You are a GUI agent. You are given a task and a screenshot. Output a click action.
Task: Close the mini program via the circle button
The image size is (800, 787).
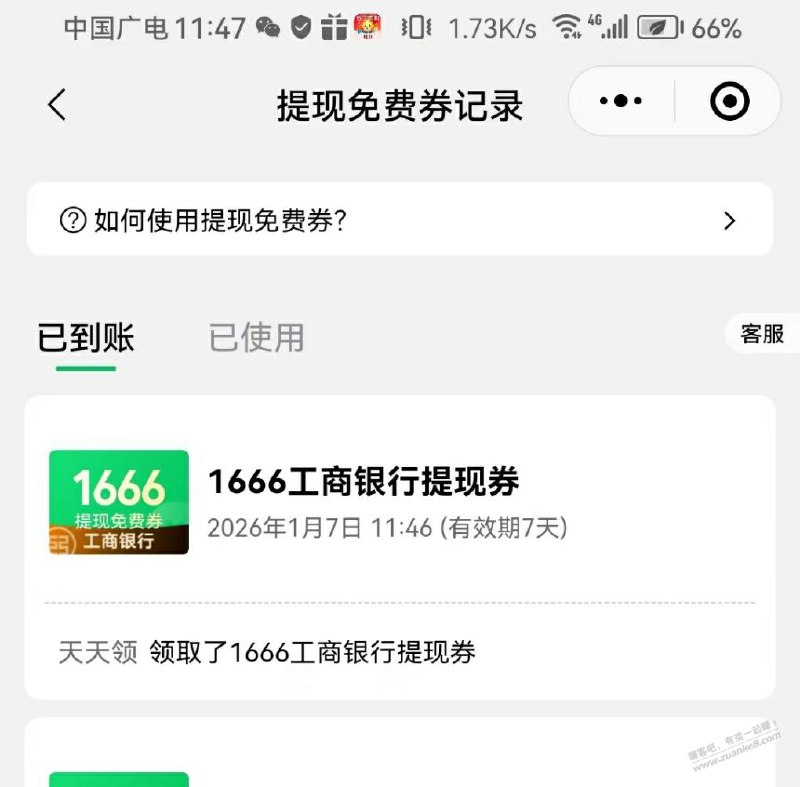[729, 101]
